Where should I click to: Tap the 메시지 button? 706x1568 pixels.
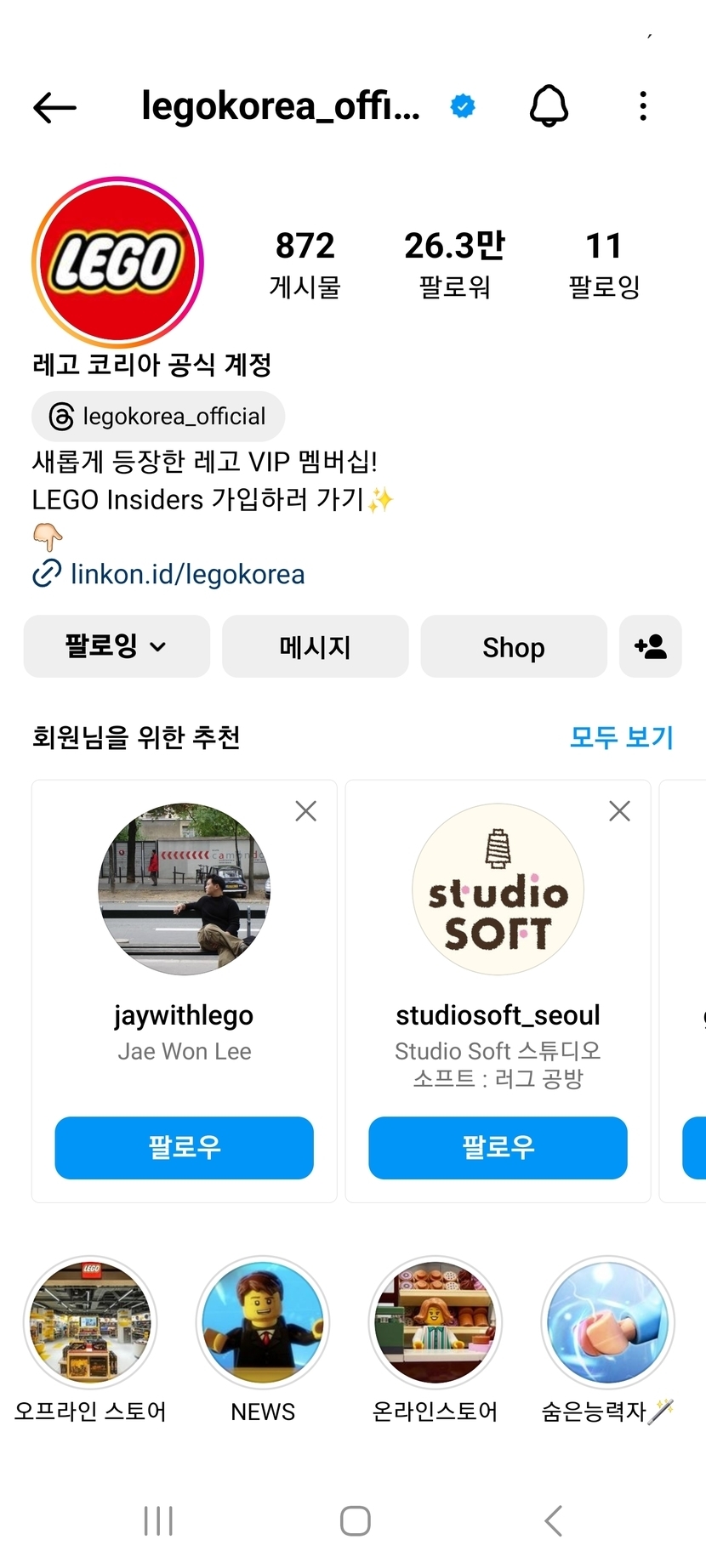click(315, 646)
